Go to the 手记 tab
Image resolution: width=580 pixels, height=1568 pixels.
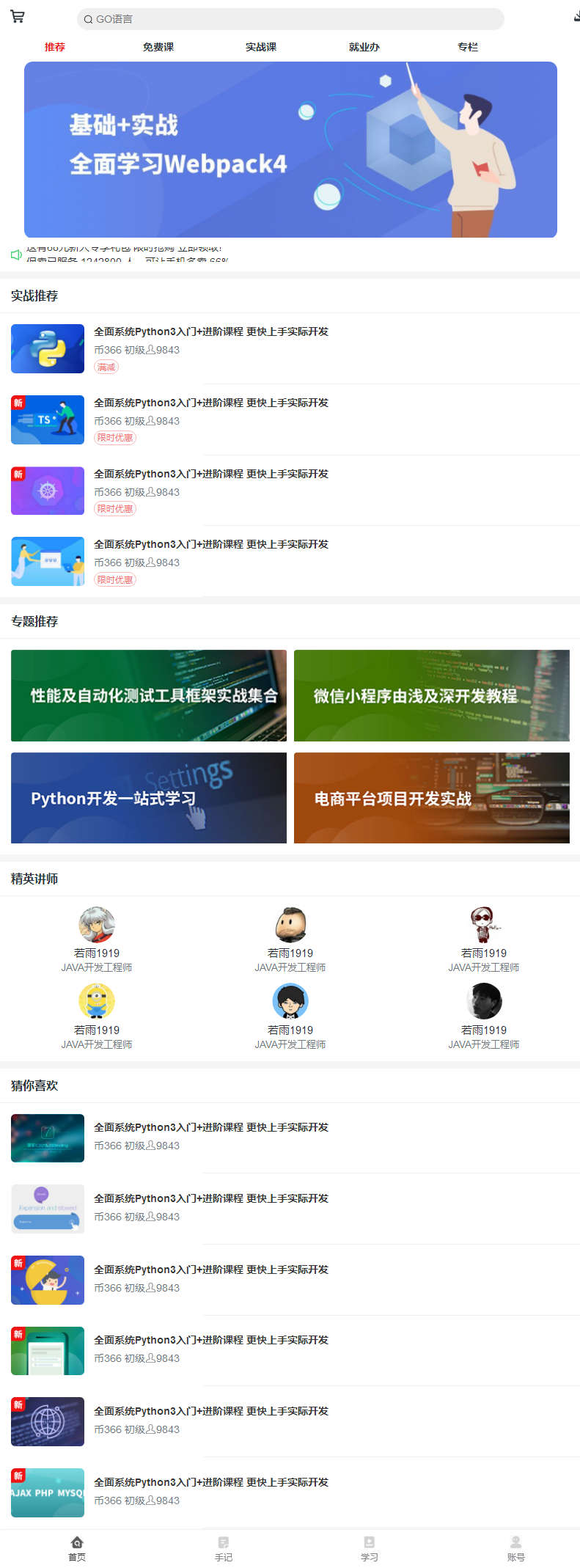tap(224, 1548)
